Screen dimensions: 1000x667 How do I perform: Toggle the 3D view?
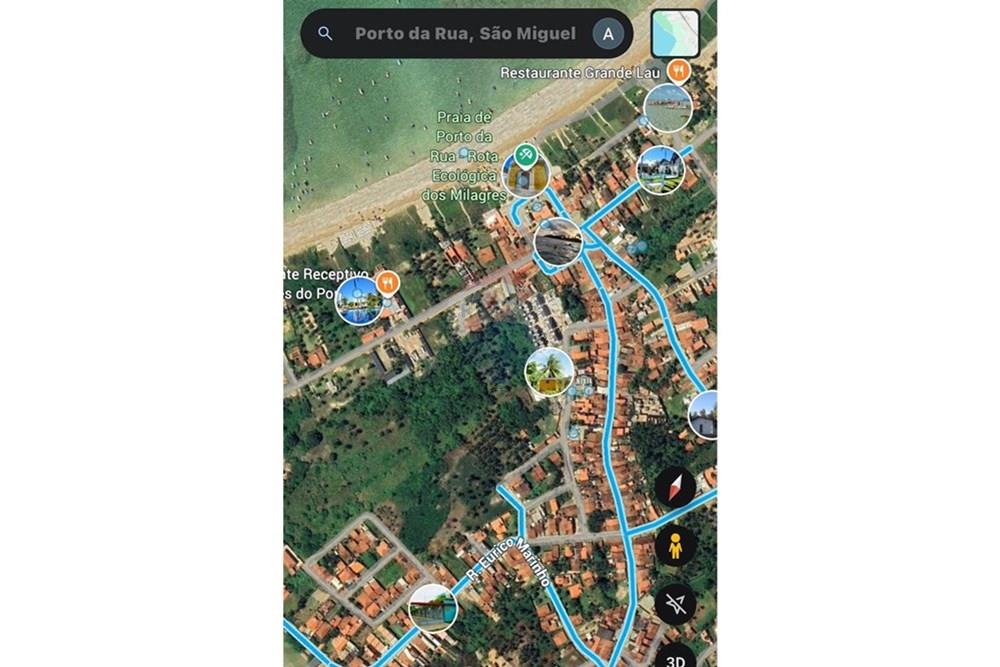(x=676, y=657)
